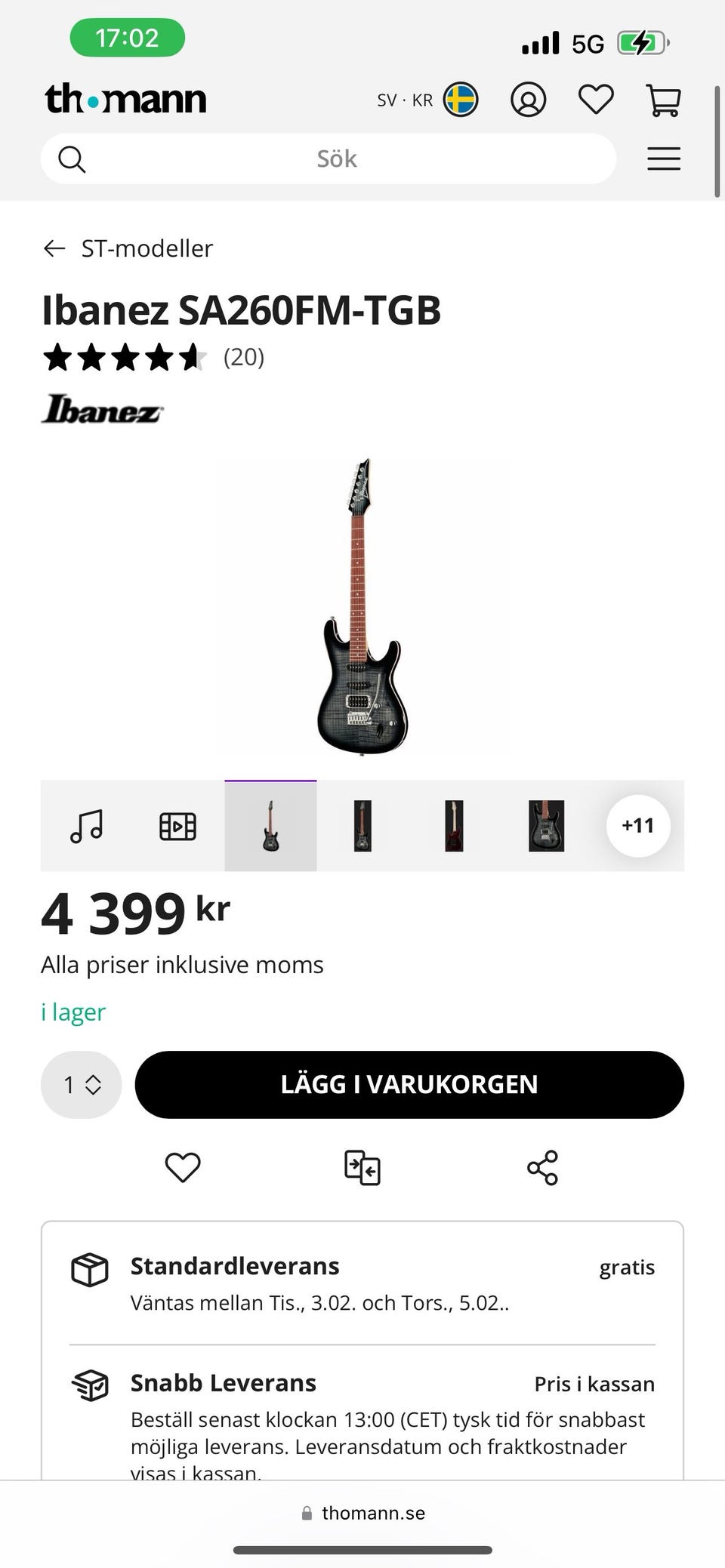Screen dimensions: 725x1568
Task: Open the product video thumbnail
Action: (x=178, y=826)
